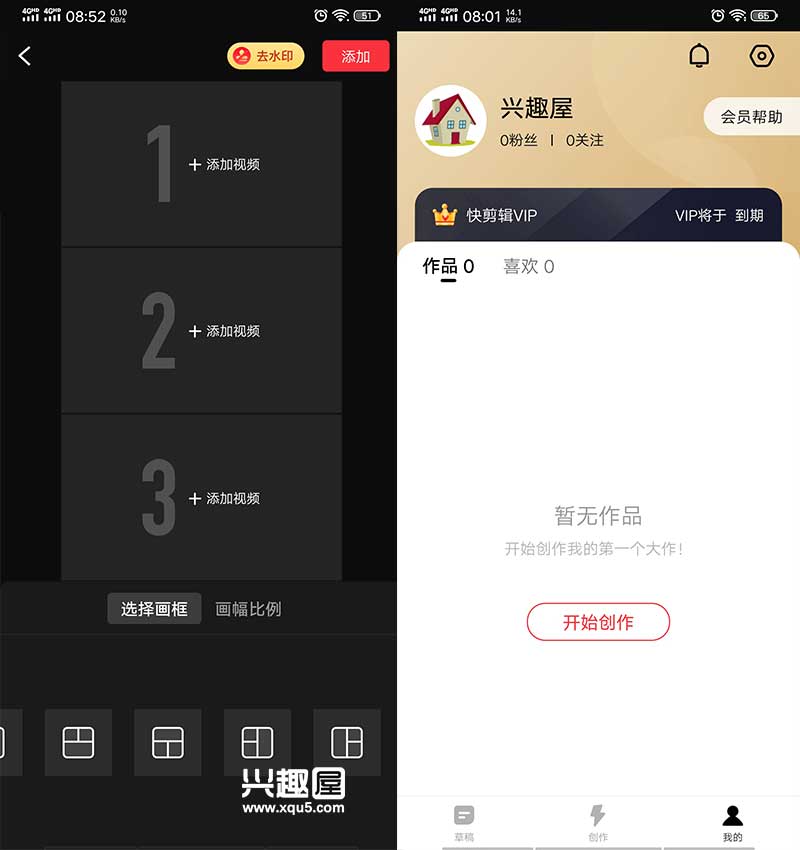
Task: Open the 快剪辑VIP membership banner
Action: click(598, 215)
